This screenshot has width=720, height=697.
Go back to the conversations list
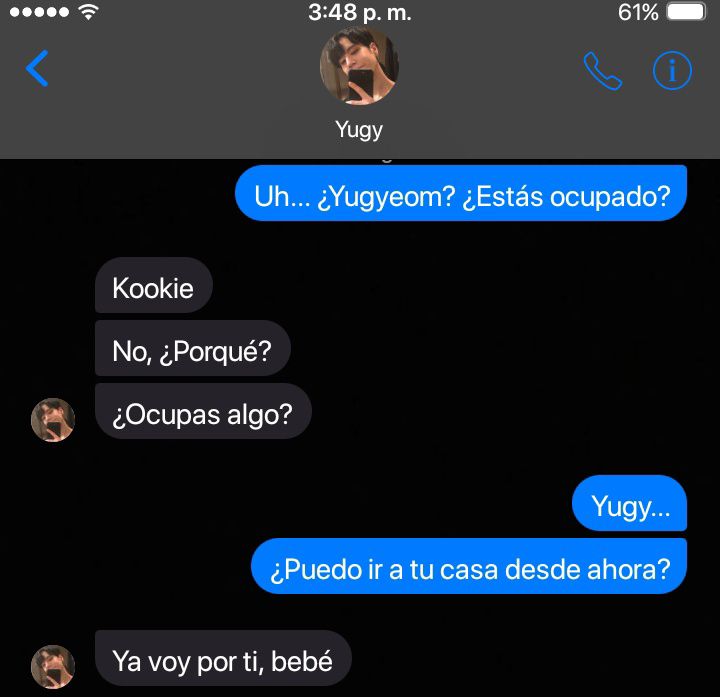click(37, 69)
